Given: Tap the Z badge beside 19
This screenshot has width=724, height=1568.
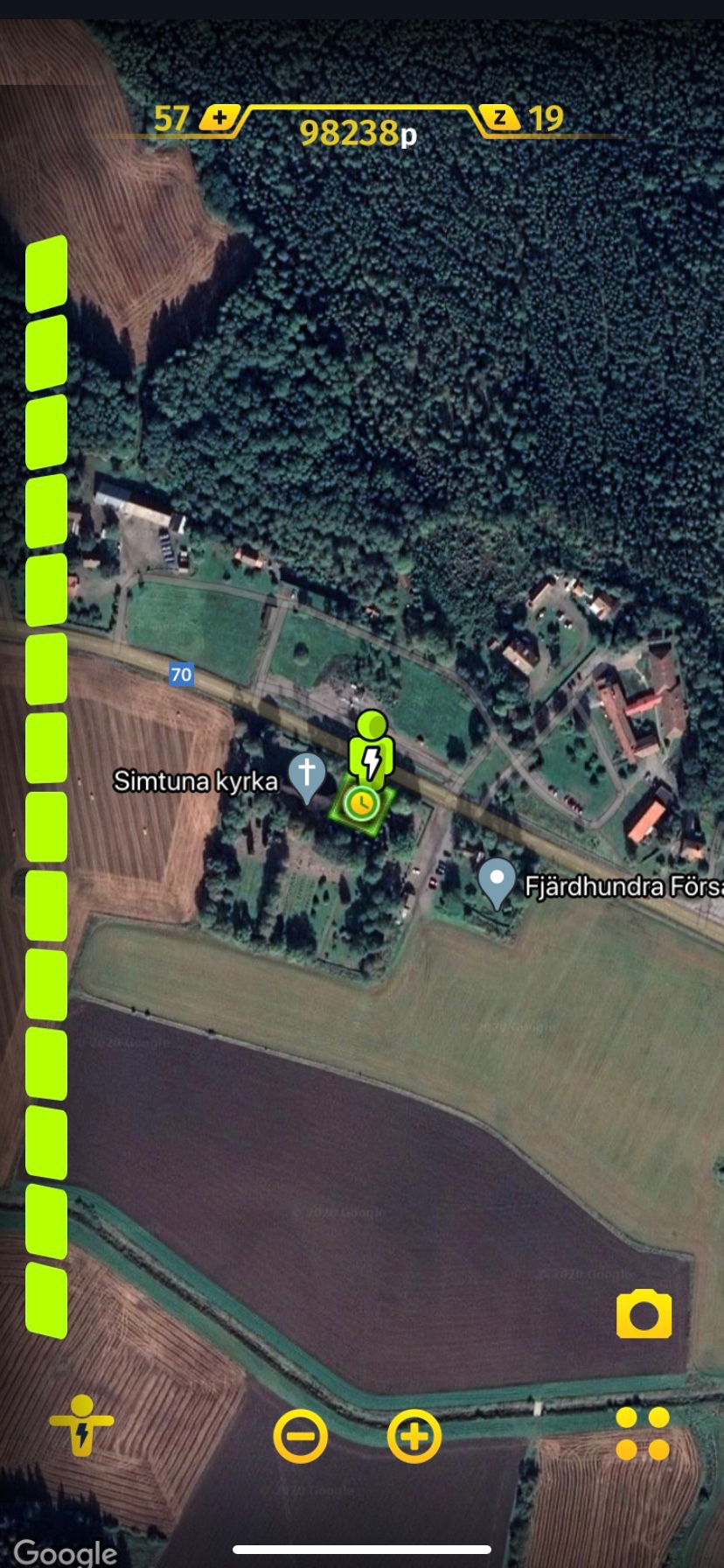Looking at the screenshot, I should 500,117.
